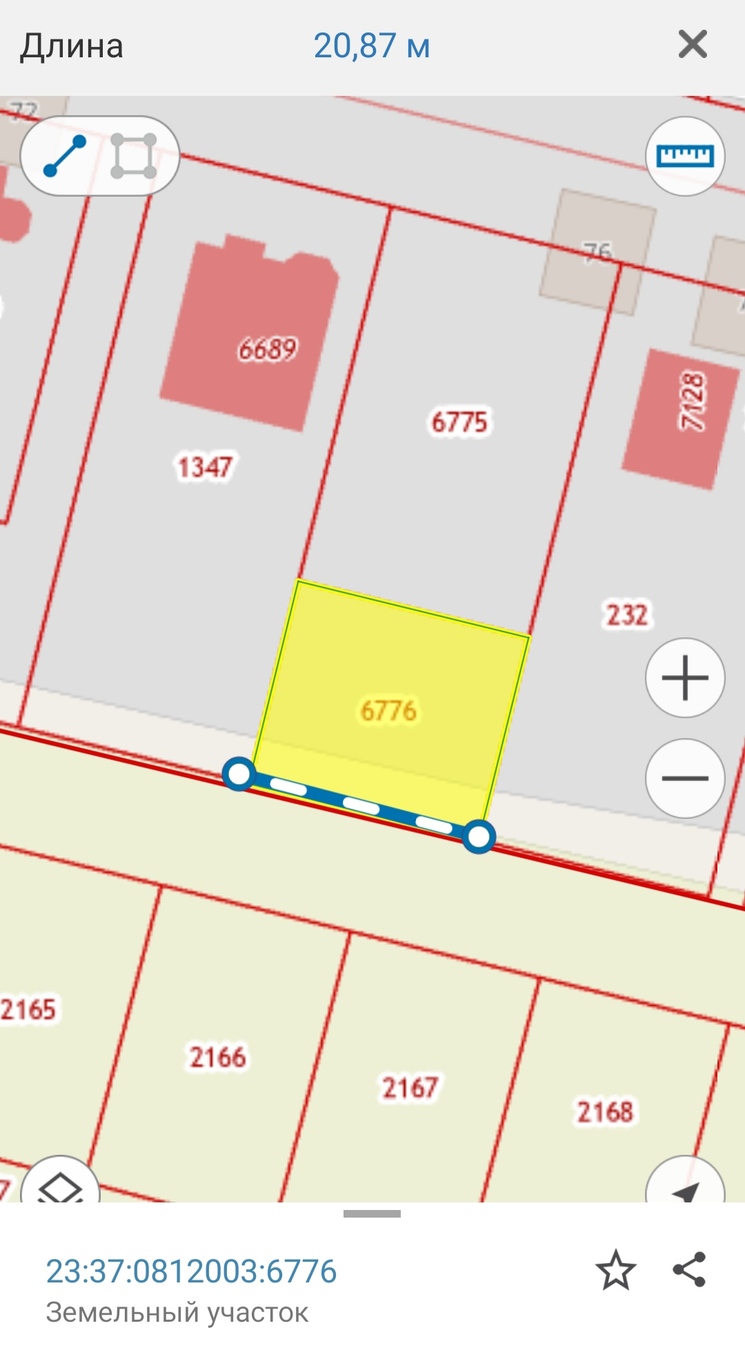Zoom out the map with minus
The width and height of the screenshot is (745, 1350).
click(685, 778)
